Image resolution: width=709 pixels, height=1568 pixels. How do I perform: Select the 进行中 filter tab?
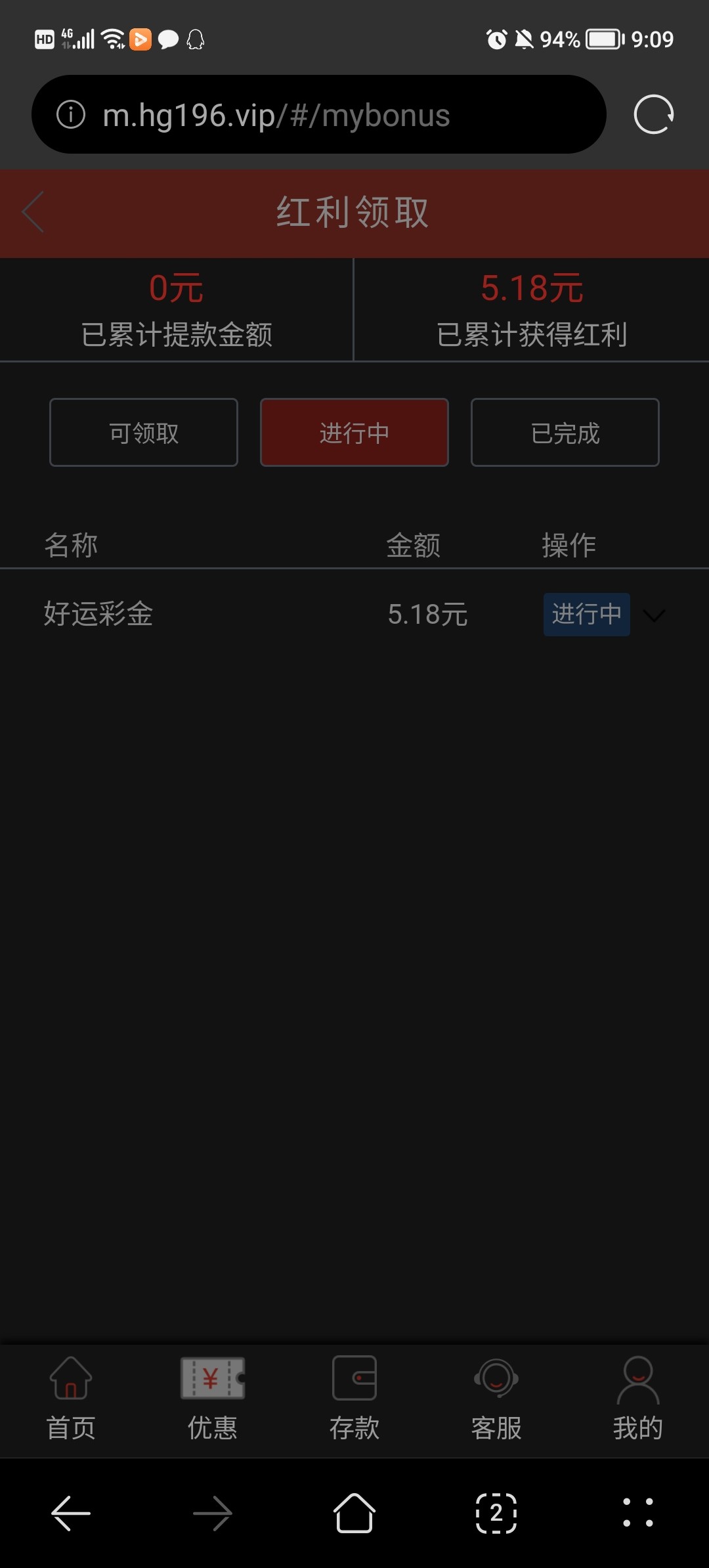click(354, 433)
